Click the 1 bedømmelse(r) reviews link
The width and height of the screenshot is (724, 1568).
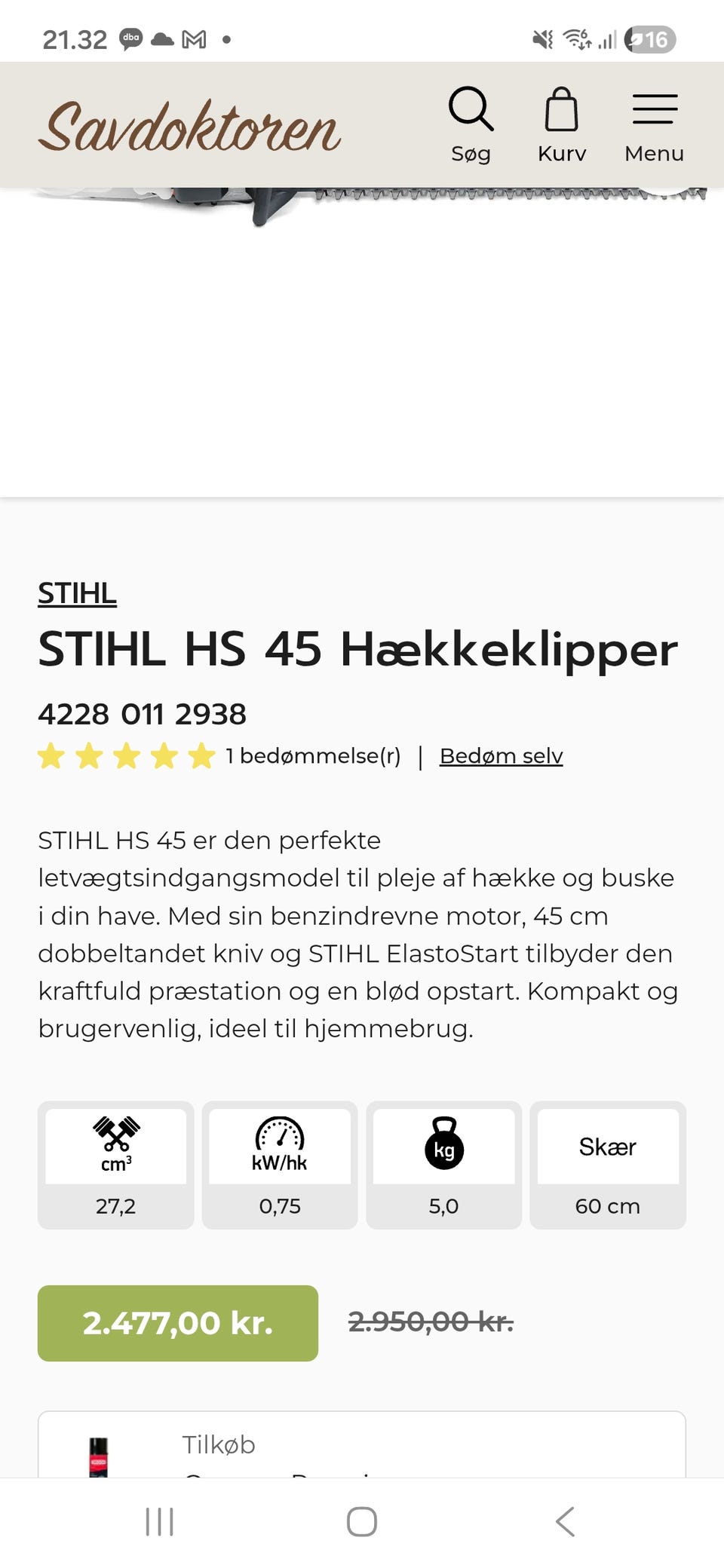pos(314,756)
